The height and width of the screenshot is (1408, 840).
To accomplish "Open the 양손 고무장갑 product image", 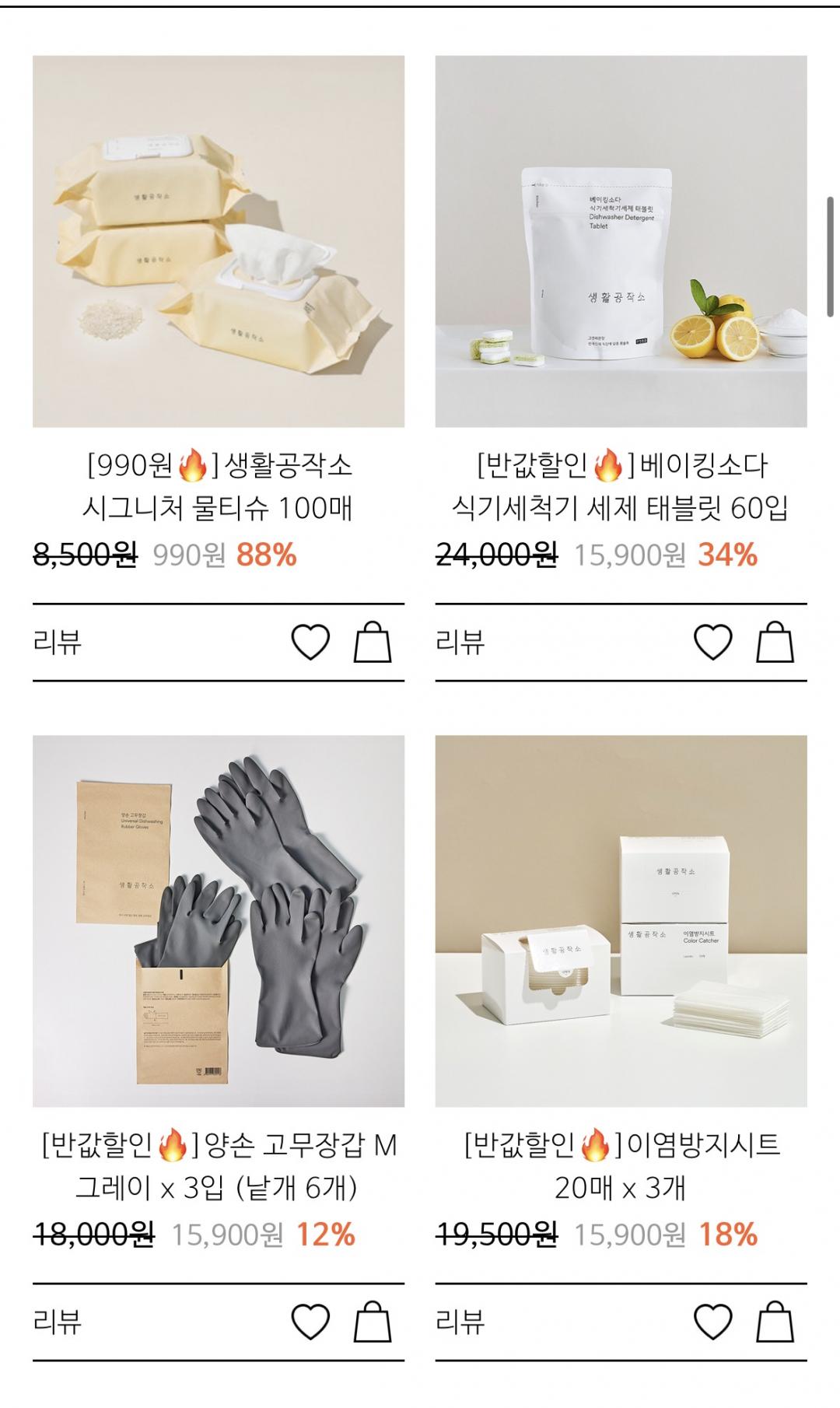I will (218, 921).
